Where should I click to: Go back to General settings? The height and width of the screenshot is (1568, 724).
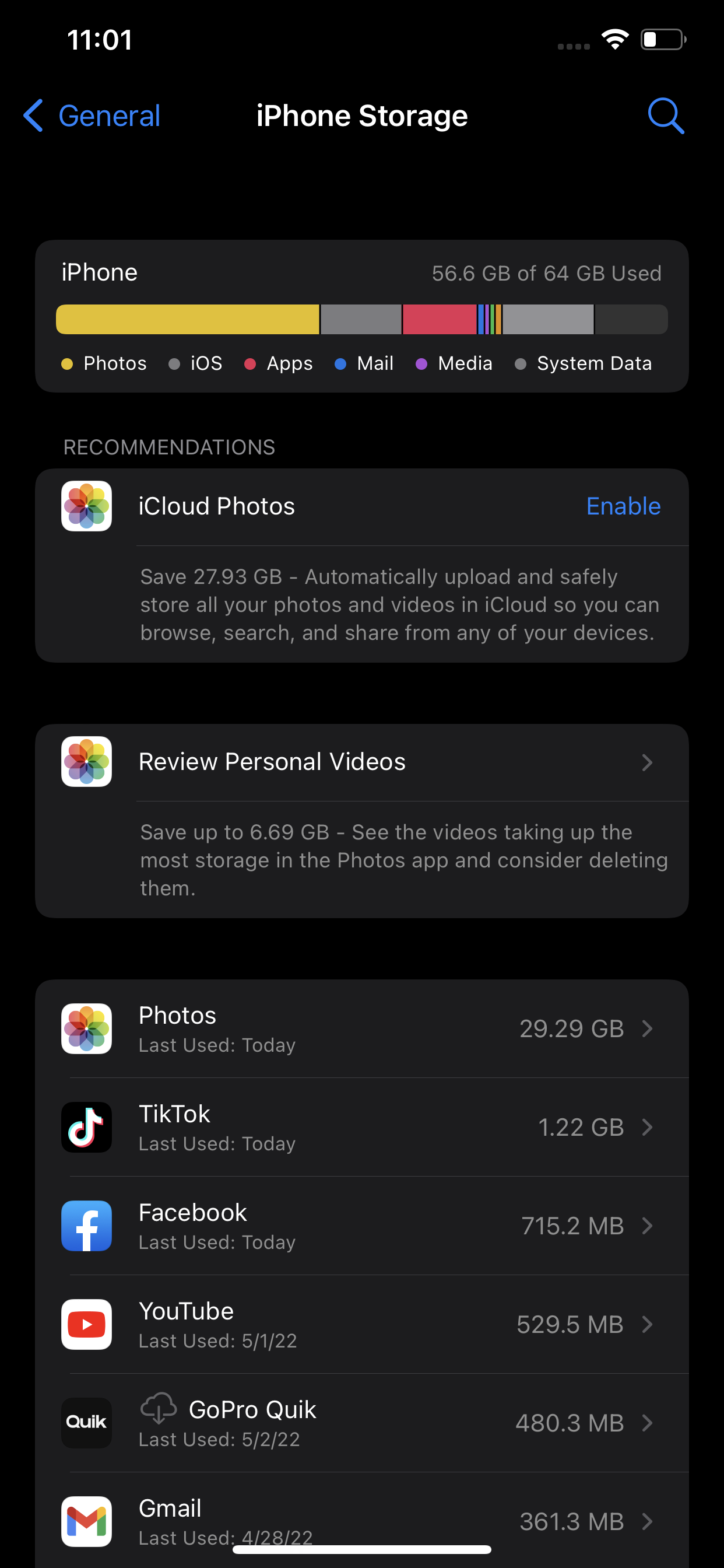[92, 116]
